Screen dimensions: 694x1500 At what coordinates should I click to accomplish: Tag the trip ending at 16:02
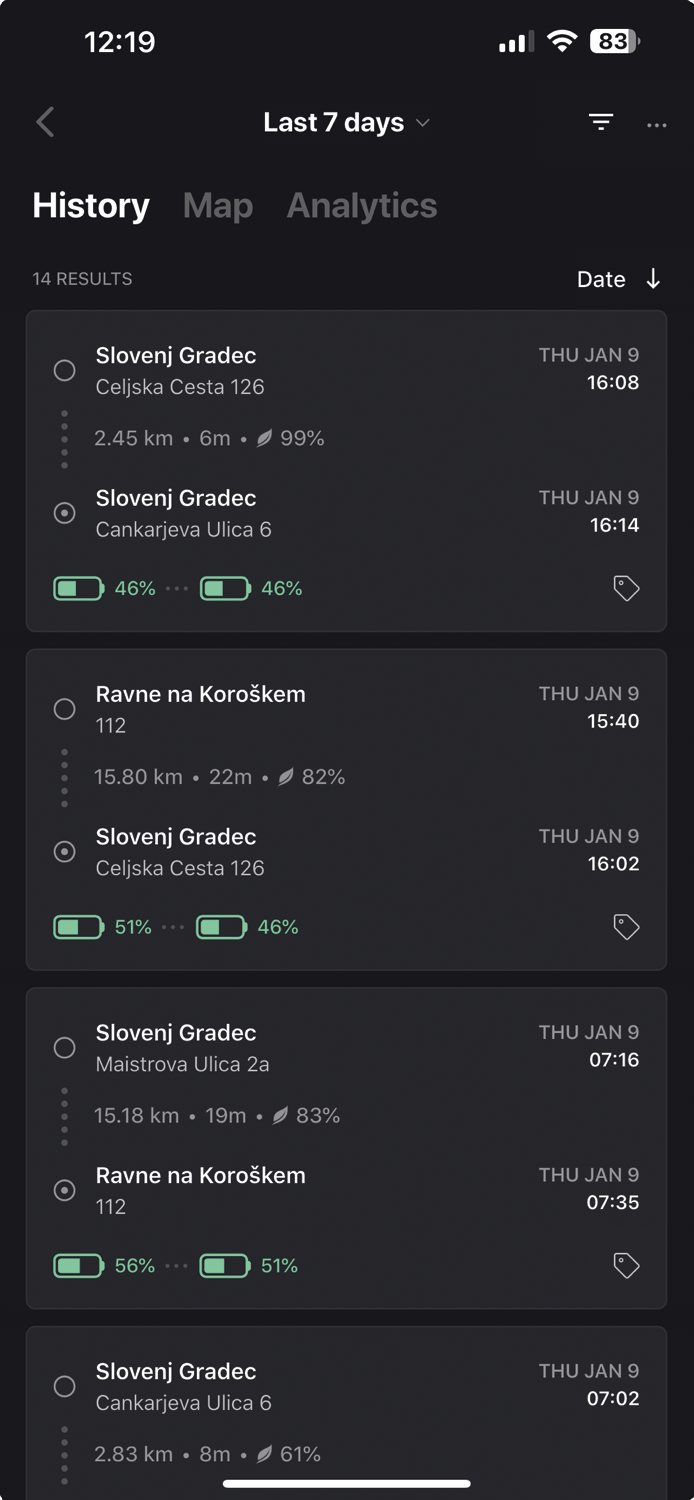pyautogui.click(x=626, y=927)
